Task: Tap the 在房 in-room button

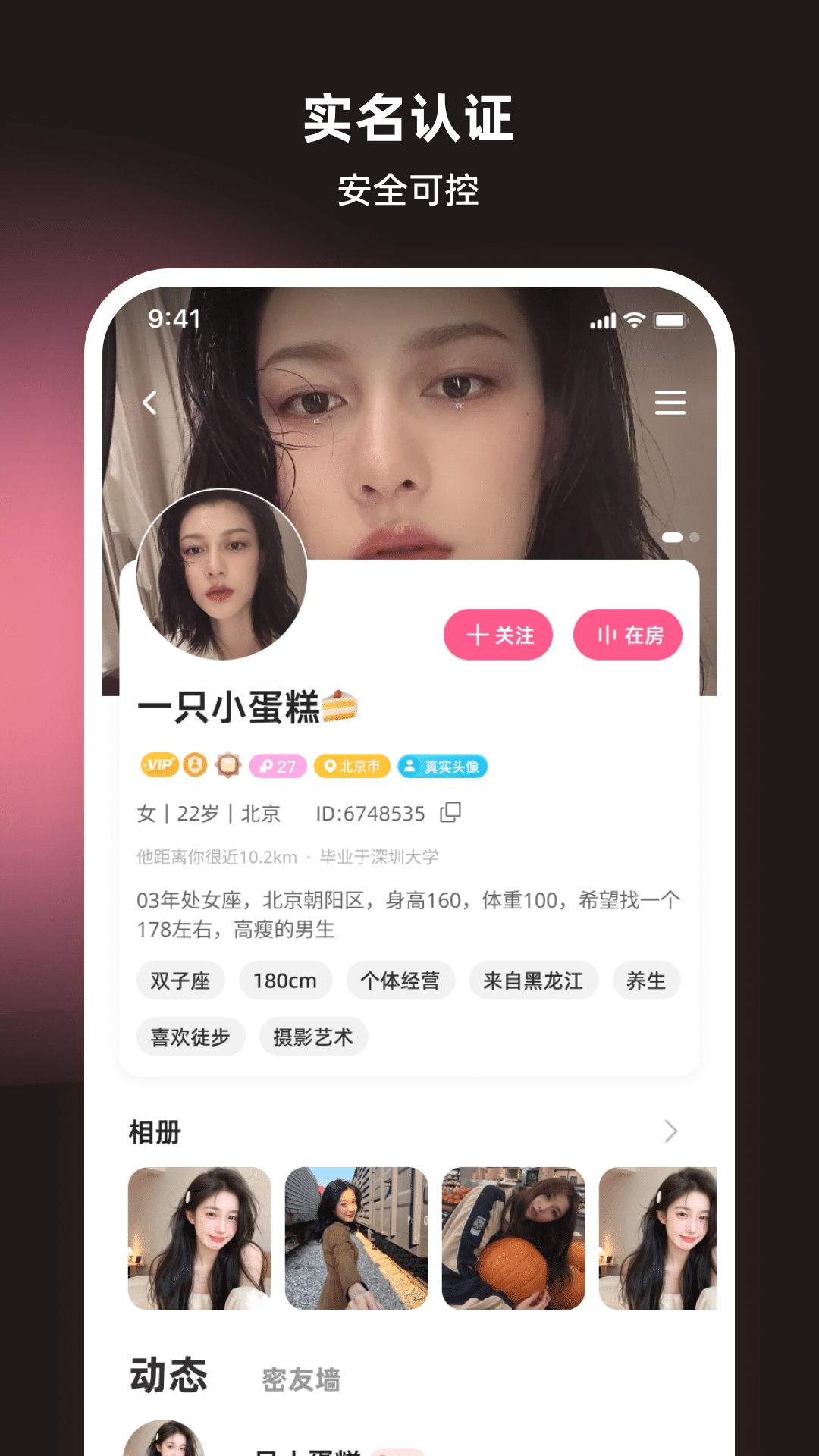Action: (628, 635)
